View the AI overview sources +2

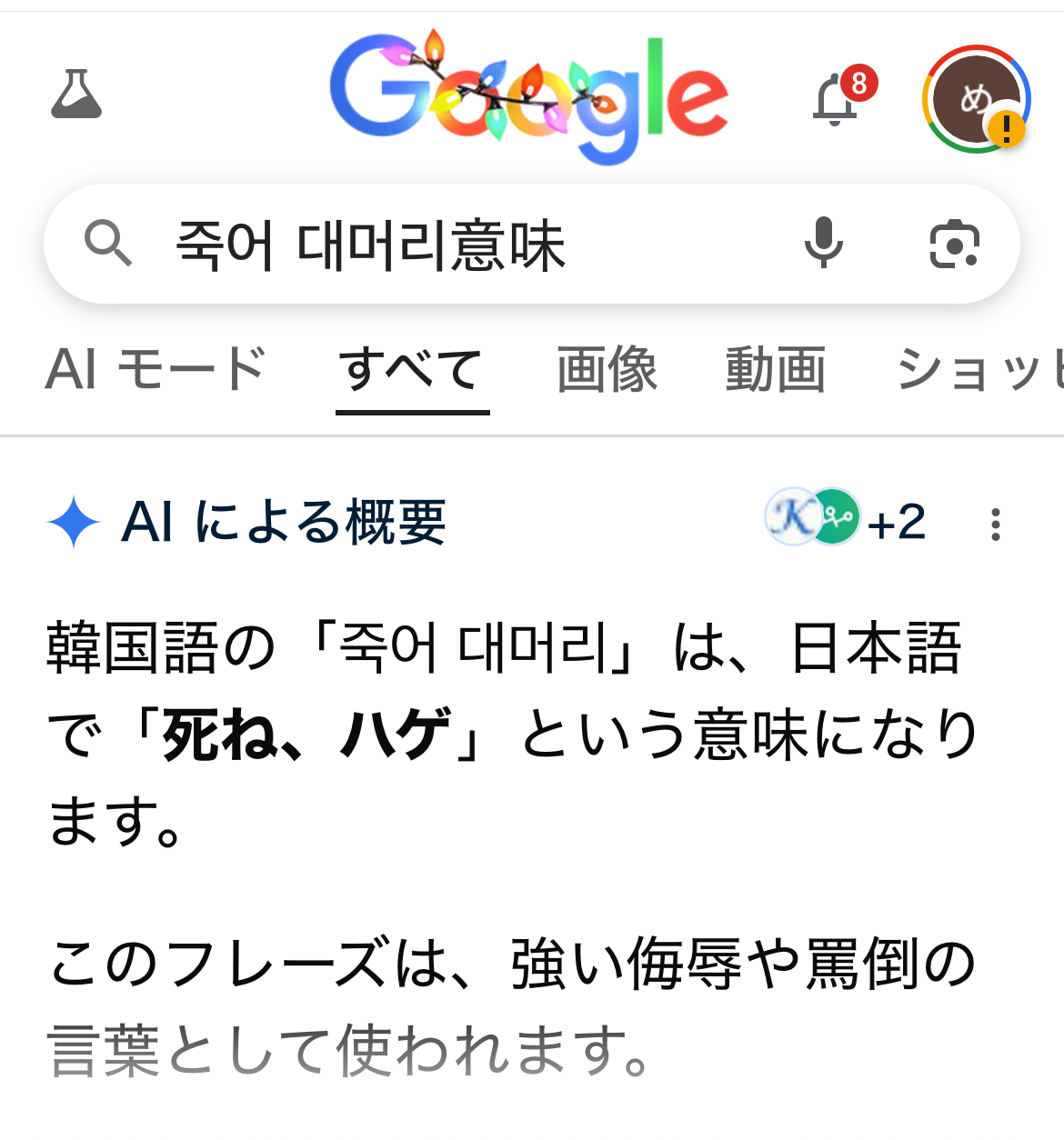pos(846,521)
